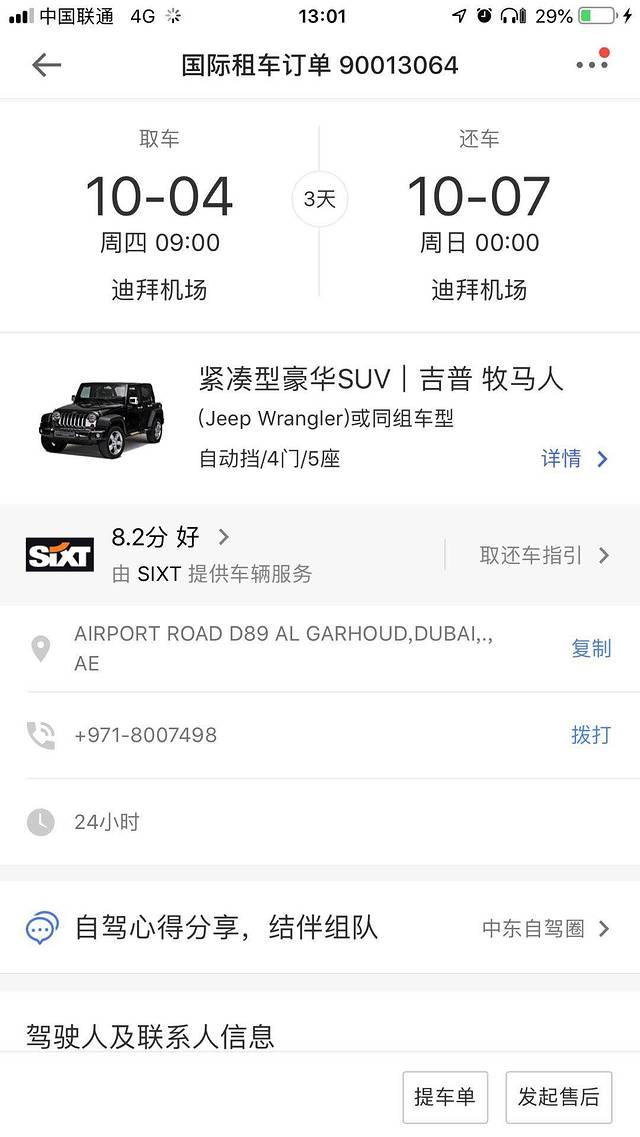The width and height of the screenshot is (640, 1137).
Task: Open SIXT 8.2分 rating reviews
Action: coord(170,538)
